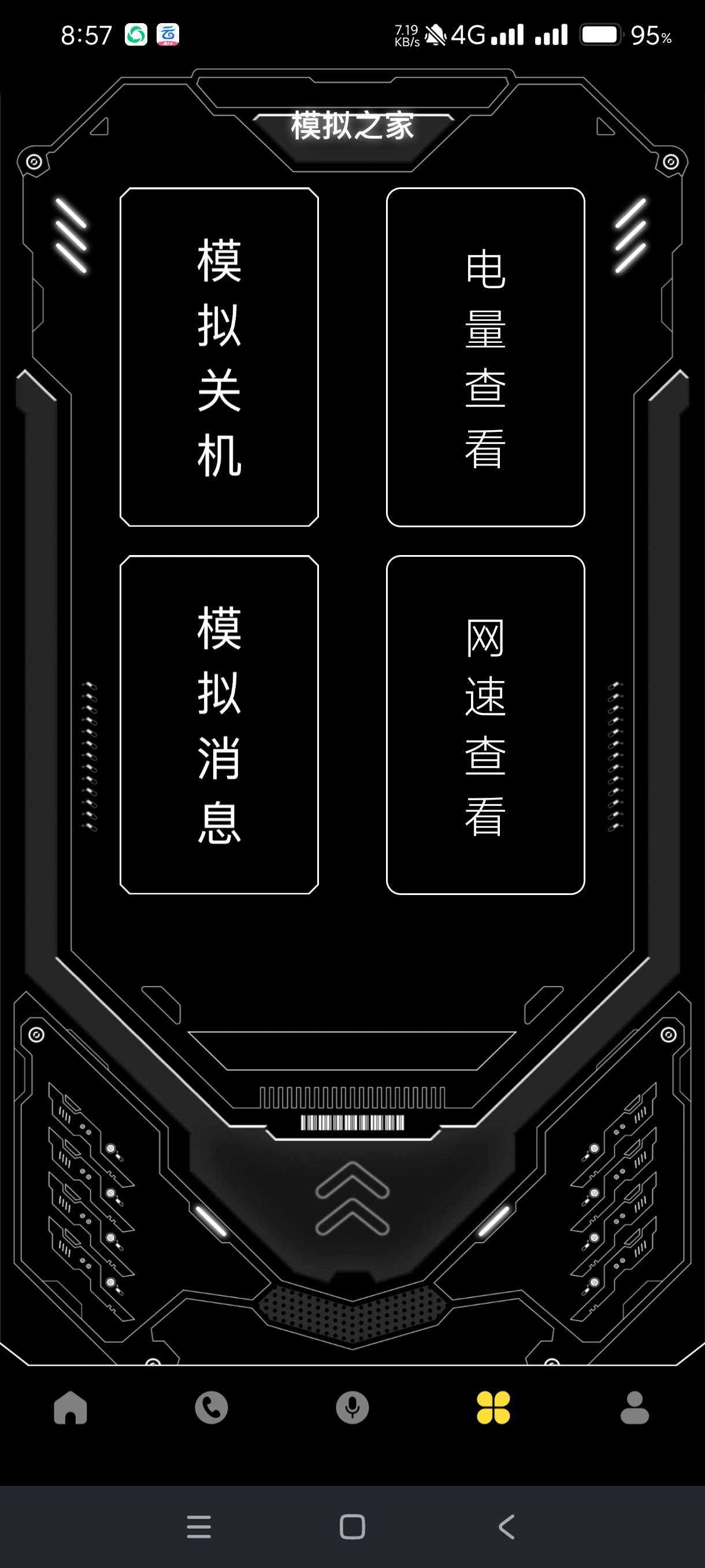Switch to the phone call tab

point(211,1407)
